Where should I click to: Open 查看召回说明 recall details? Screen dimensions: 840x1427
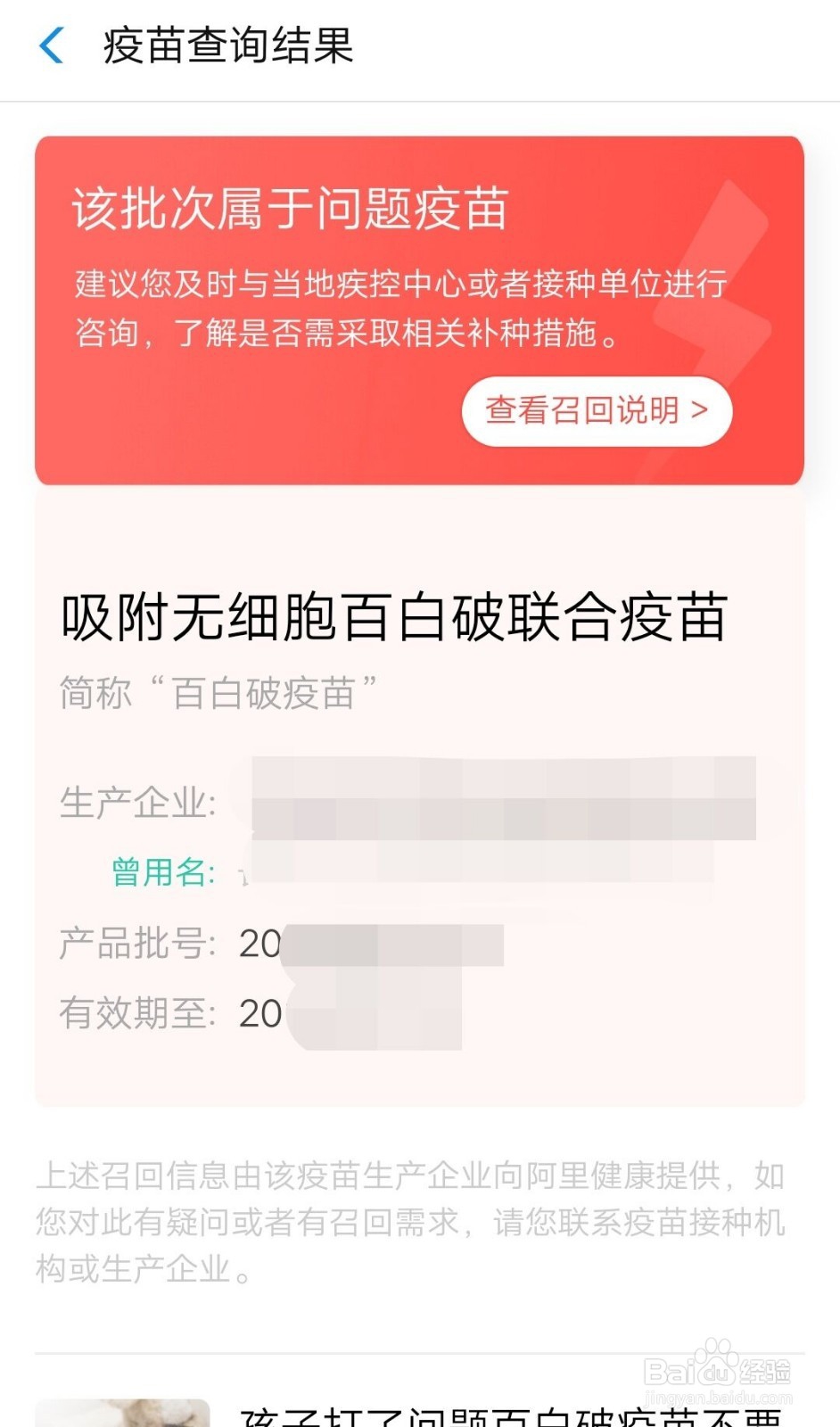596,411
